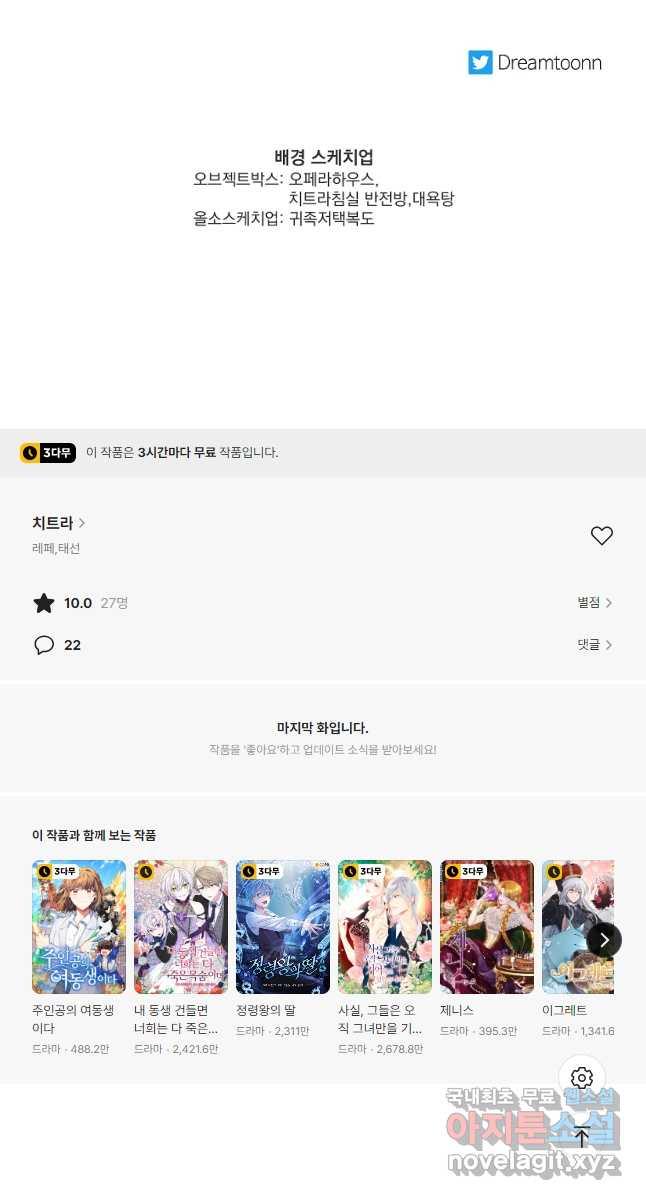Like this webtoon with the heart icon
The width and height of the screenshot is (646, 1200).
point(601,536)
